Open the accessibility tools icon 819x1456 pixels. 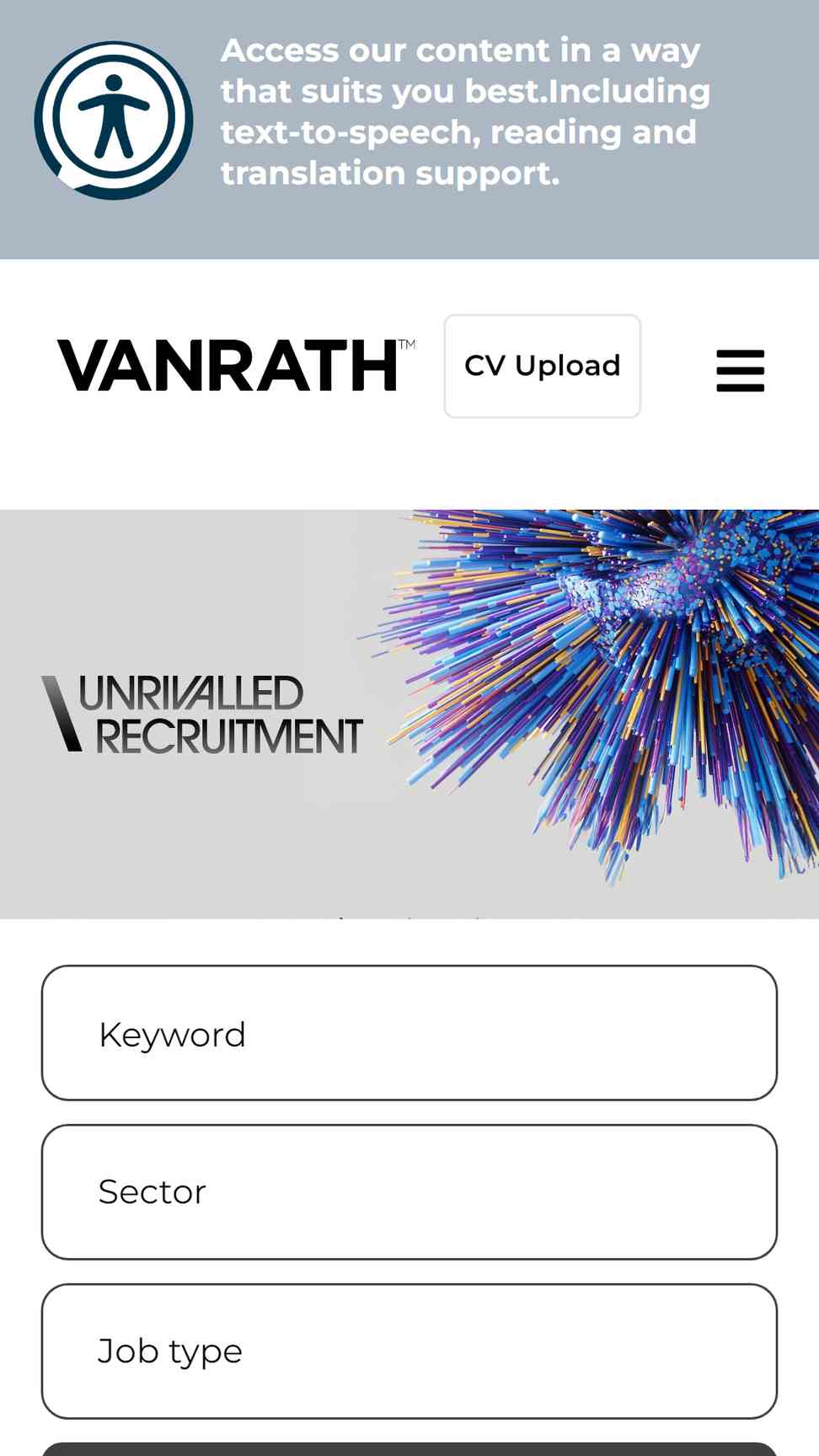[x=114, y=120]
